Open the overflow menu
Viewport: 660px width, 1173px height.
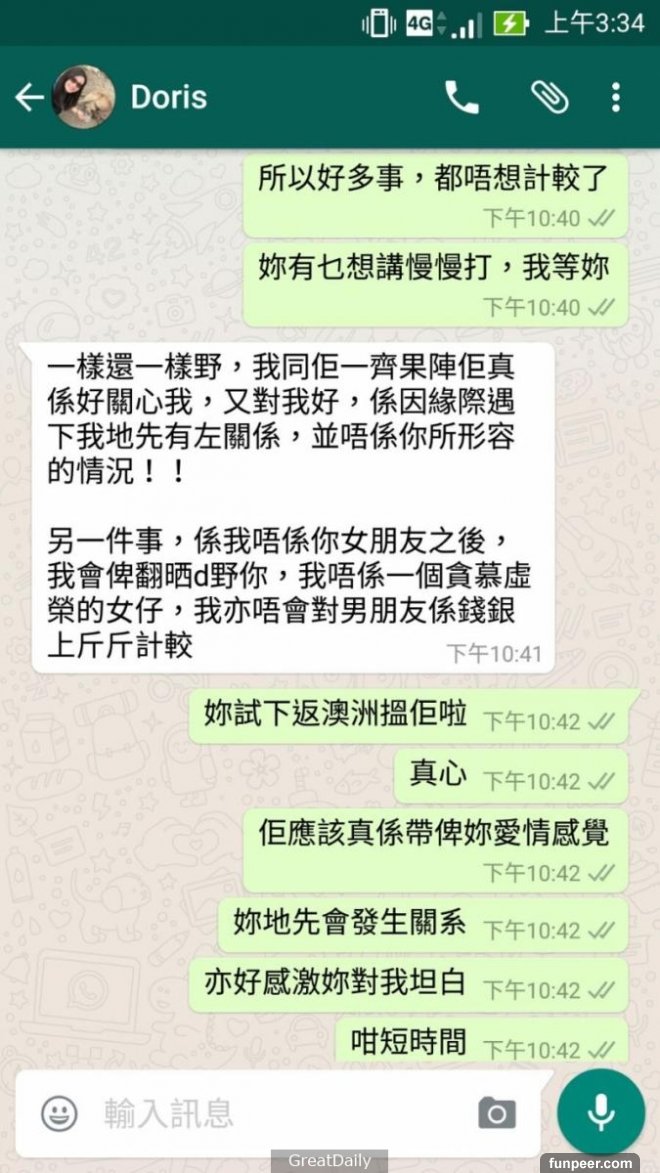pos(616,97)
